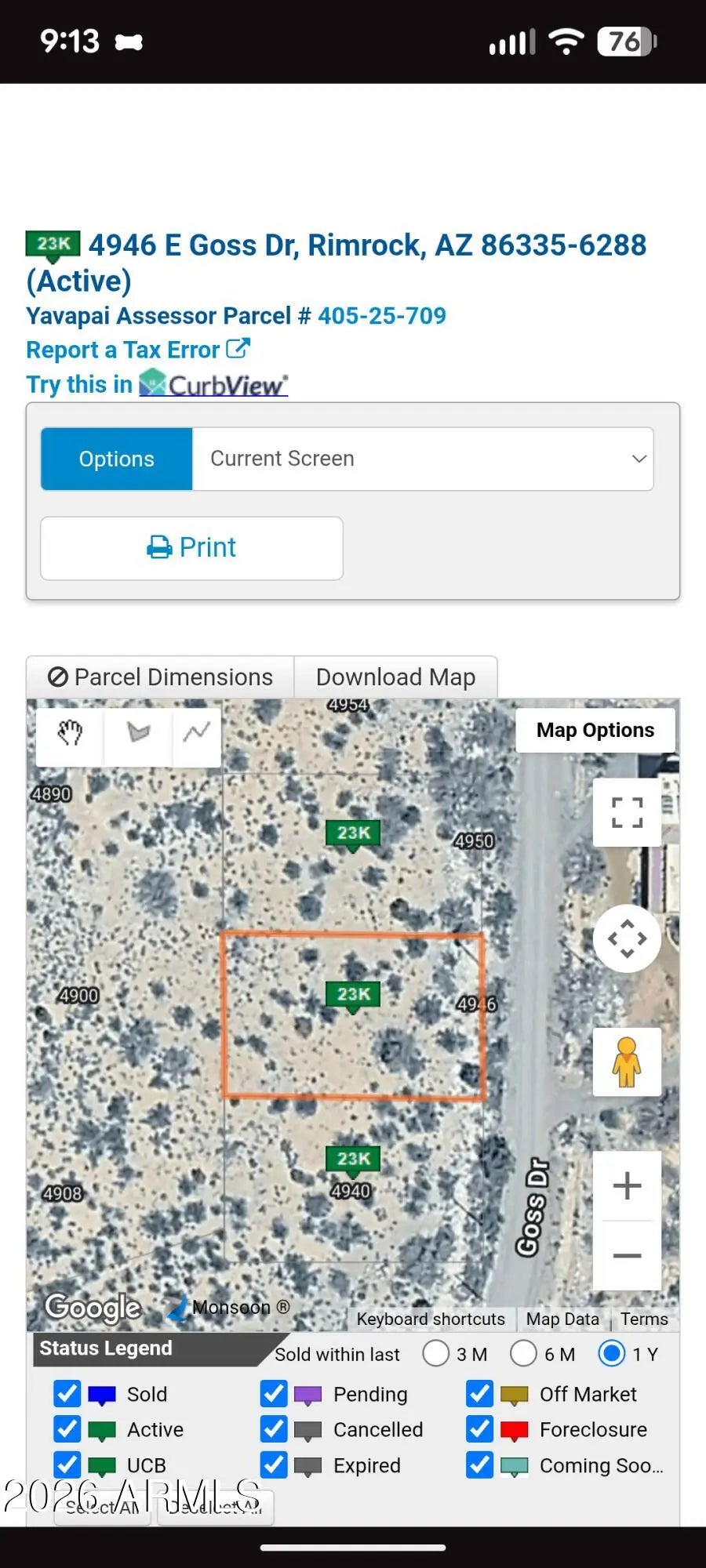Print the current map

pyautogui.click(x=191, y=547)
